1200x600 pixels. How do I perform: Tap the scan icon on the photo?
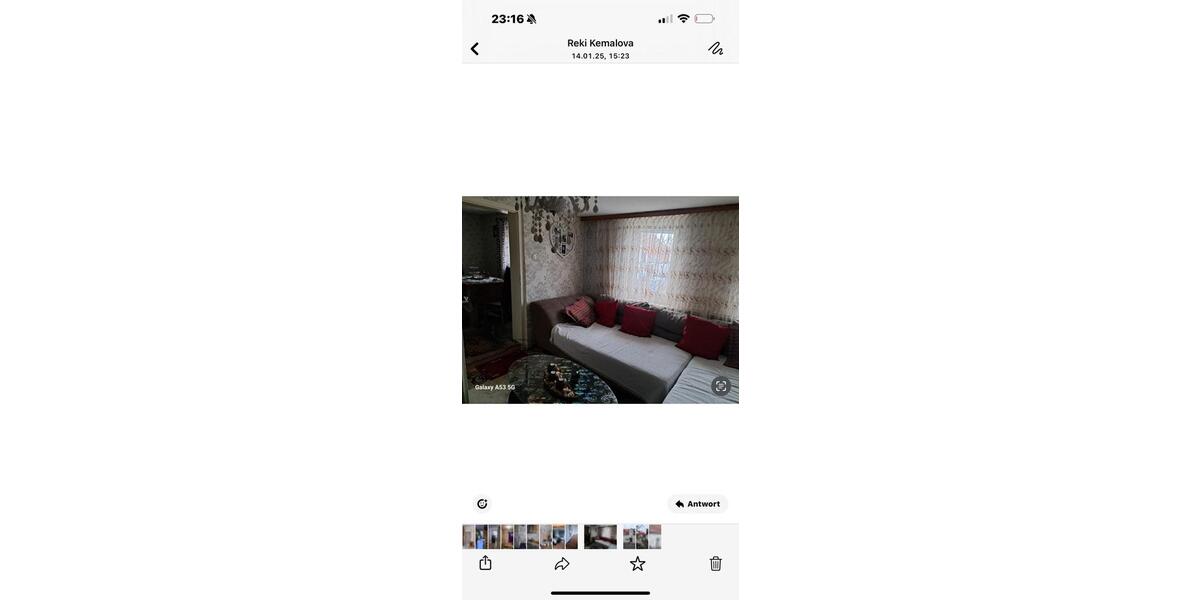coord(721,386)
